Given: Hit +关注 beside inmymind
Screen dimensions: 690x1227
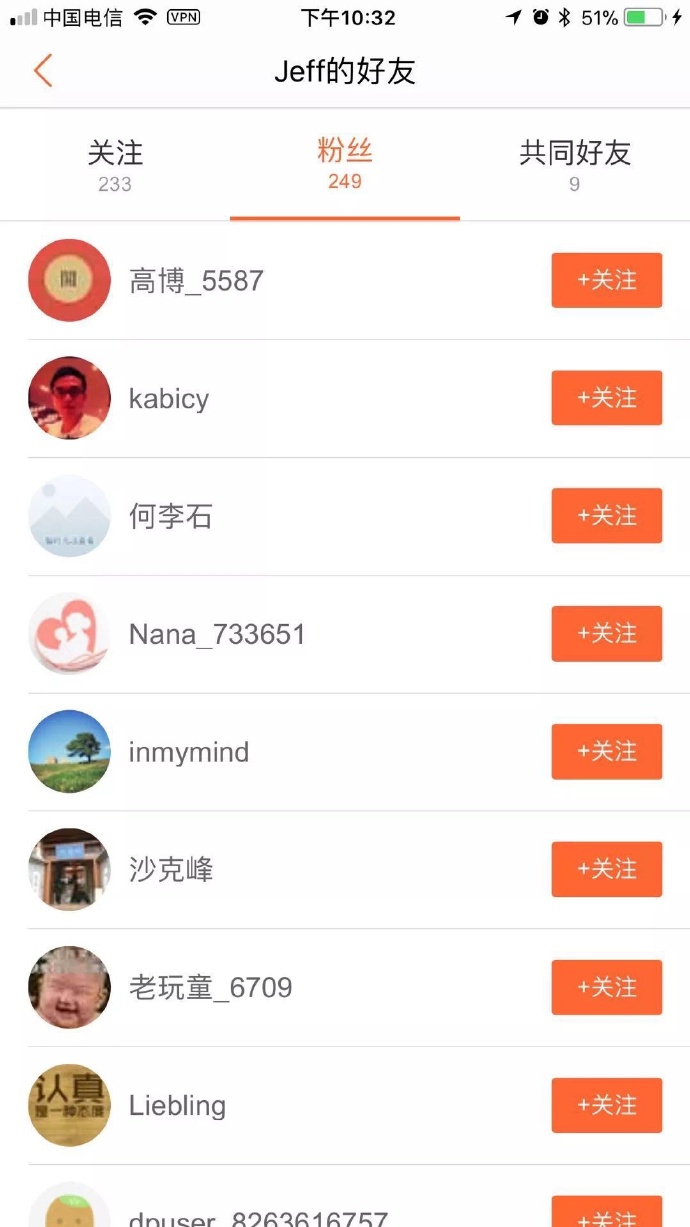Looking at the screenshot, I should pos(606,752).
